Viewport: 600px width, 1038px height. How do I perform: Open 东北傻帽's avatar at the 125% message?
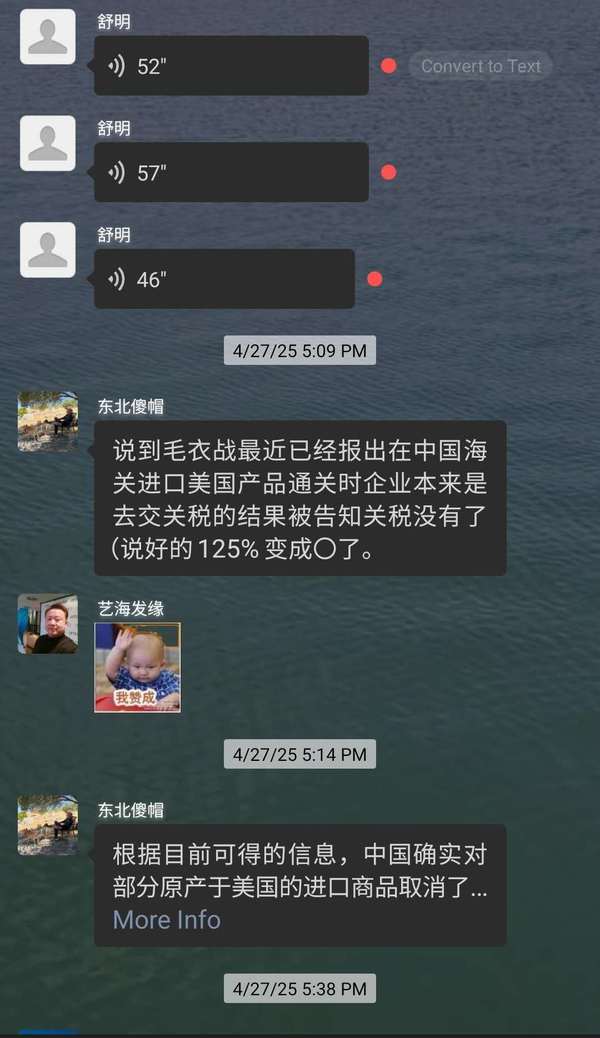[x=47, y=421]
